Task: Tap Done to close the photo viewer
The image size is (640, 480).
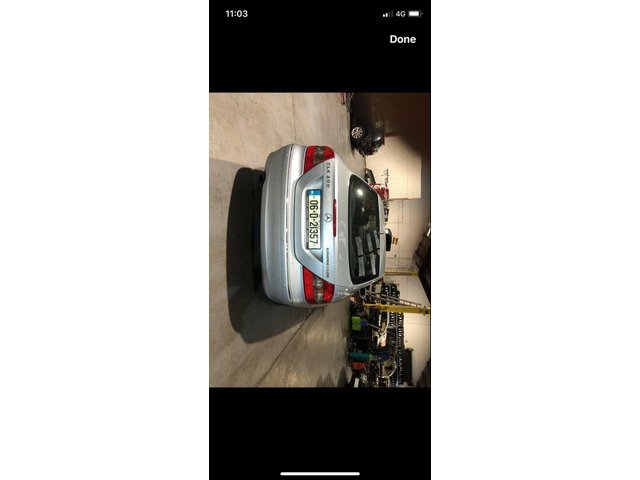Action: (402, 39)
